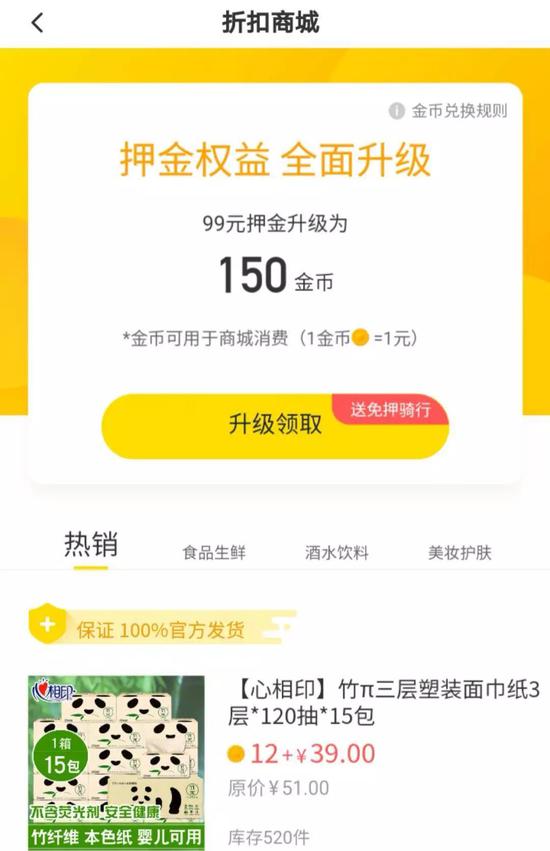Image resolution: width=550 pixels, height=851 pixels.
Task: Switch to 酒水饮料 tab
Action: pyautogui.click(x=337, y=552)
